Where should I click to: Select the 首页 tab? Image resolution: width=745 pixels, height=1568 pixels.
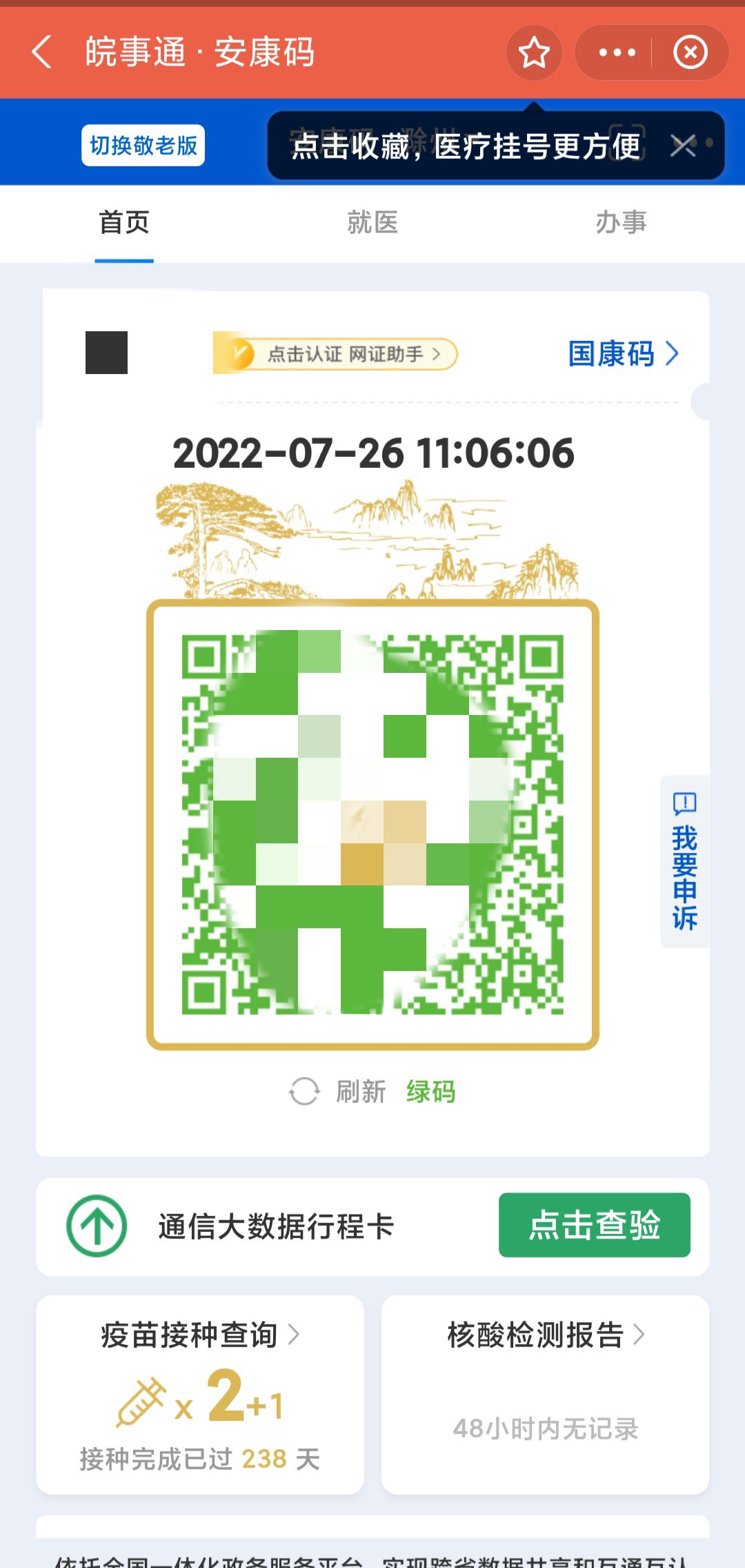(x=124, y=223)
